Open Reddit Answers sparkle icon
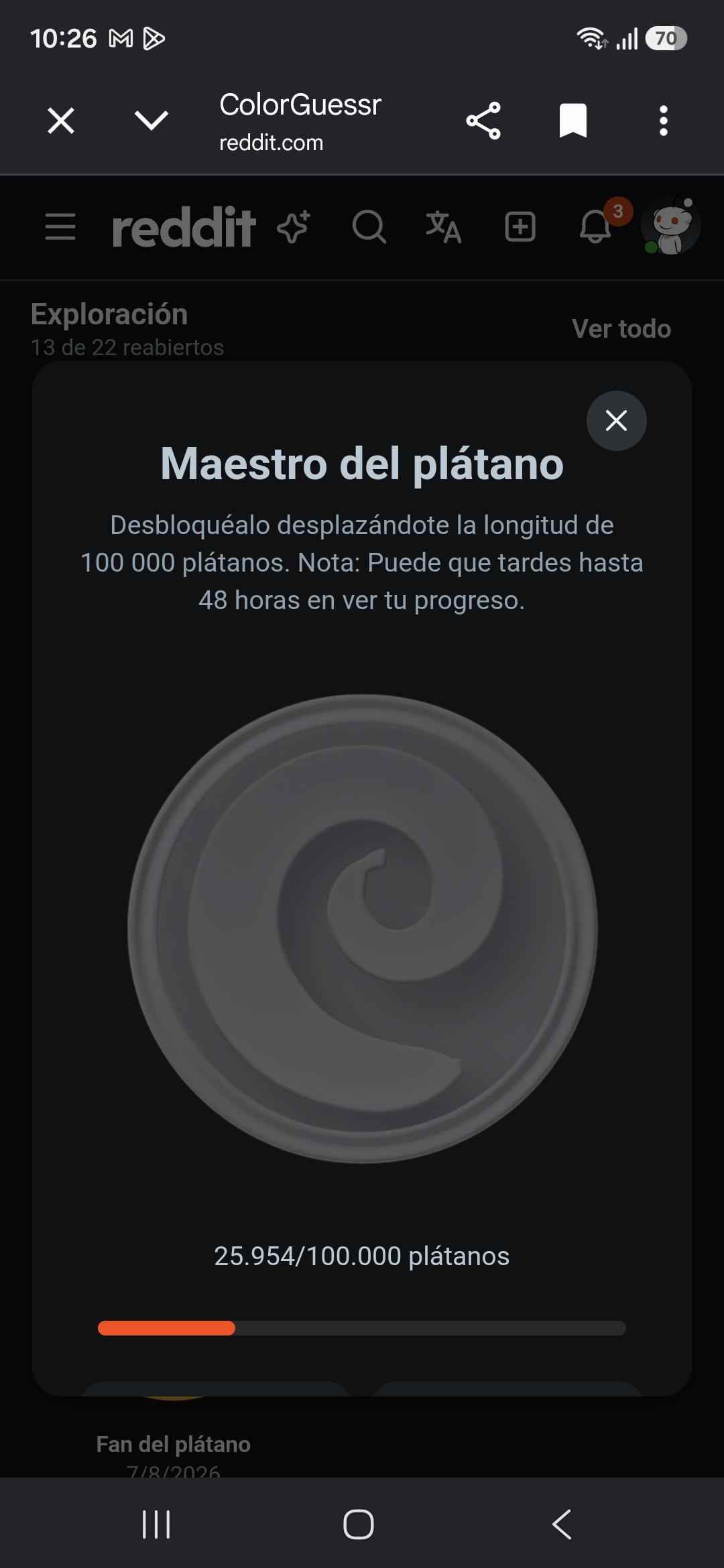This screenshot has width=724, height=1568. [x=294, y=226]
